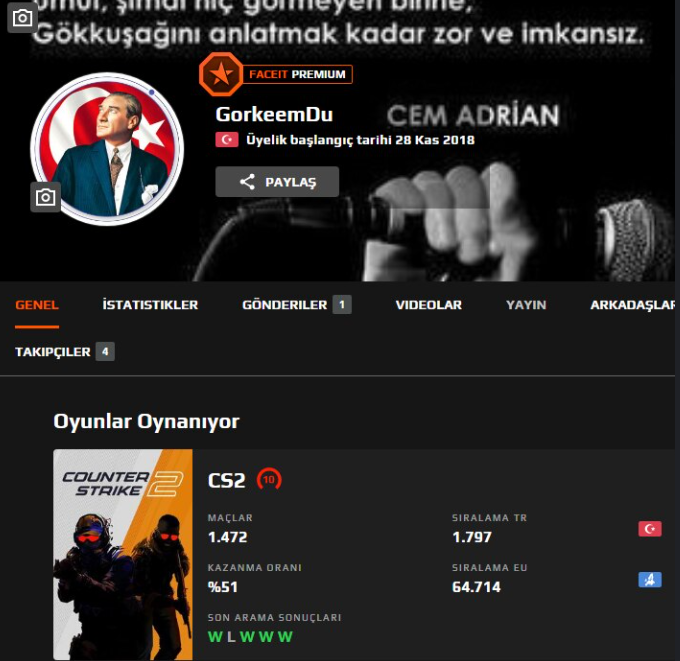Change the cover photo via camera icon

tap(22, 18)
